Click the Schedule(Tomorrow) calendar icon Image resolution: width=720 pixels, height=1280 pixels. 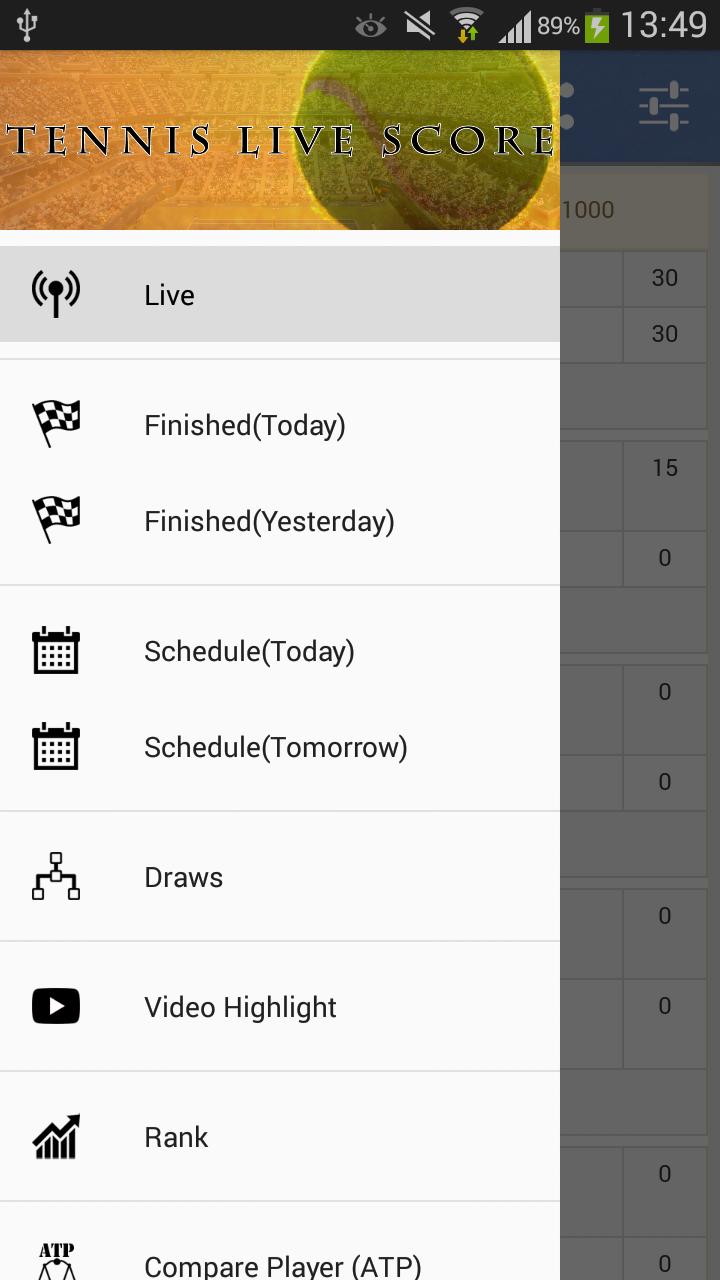(56, 746)
